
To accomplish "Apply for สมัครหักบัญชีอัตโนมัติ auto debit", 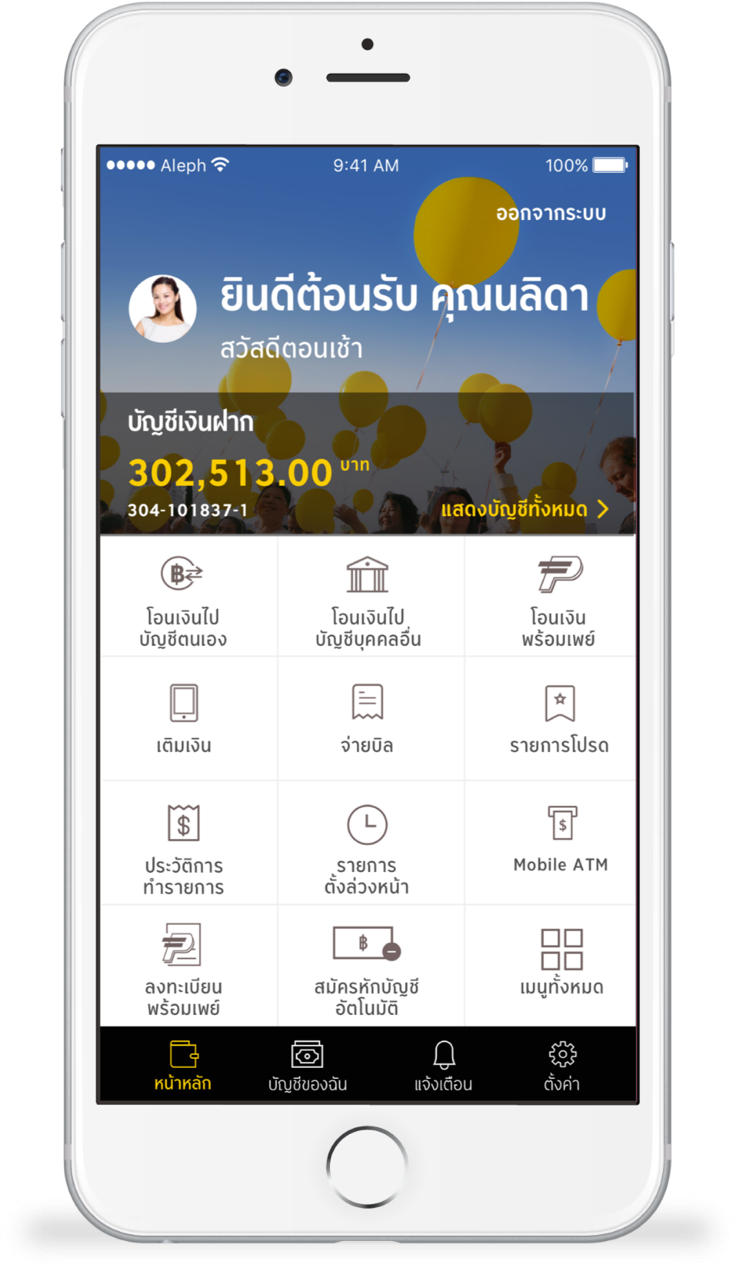I will coord(367,968).
